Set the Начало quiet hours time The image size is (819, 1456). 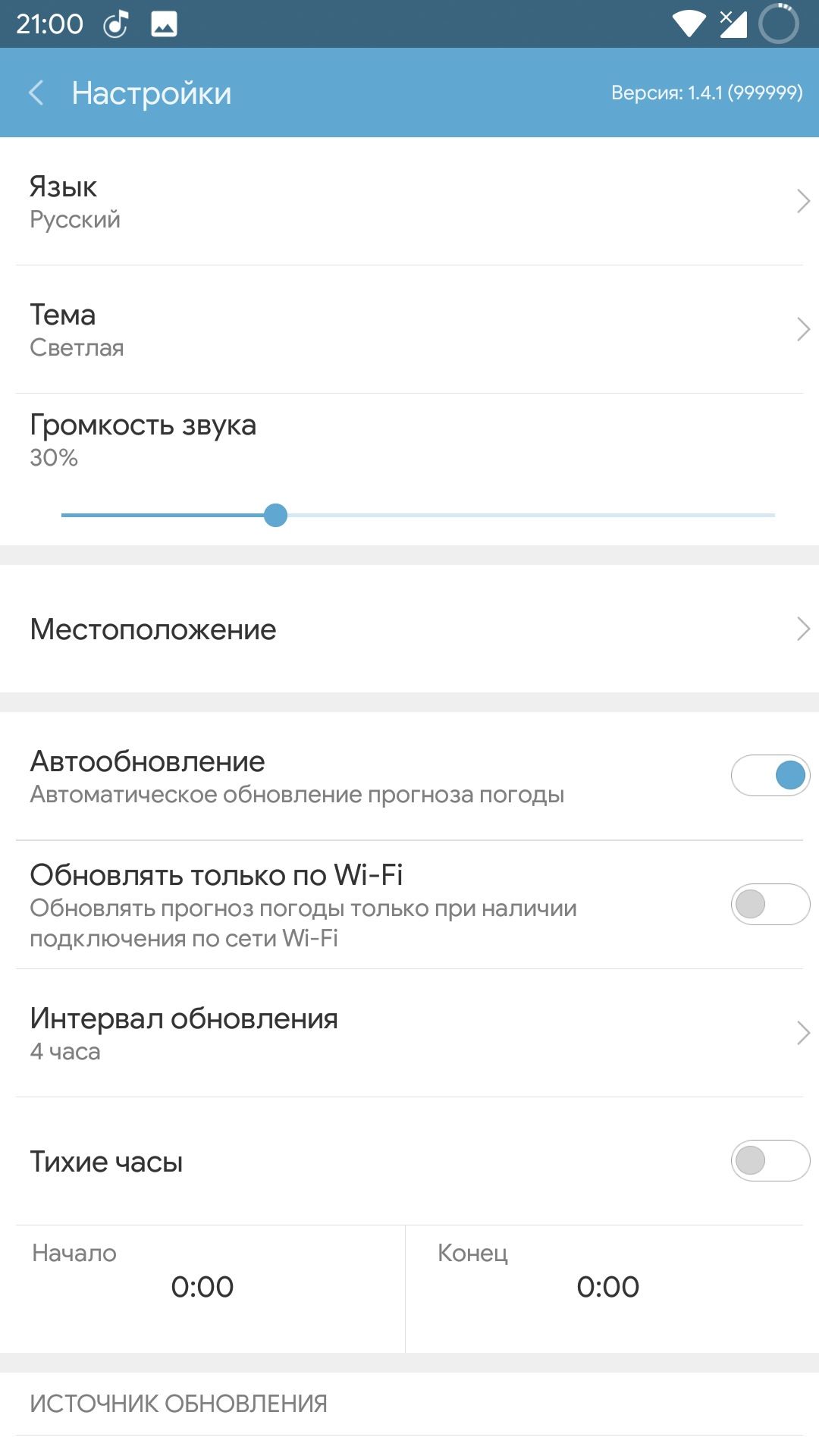[x=202, y=1286]
